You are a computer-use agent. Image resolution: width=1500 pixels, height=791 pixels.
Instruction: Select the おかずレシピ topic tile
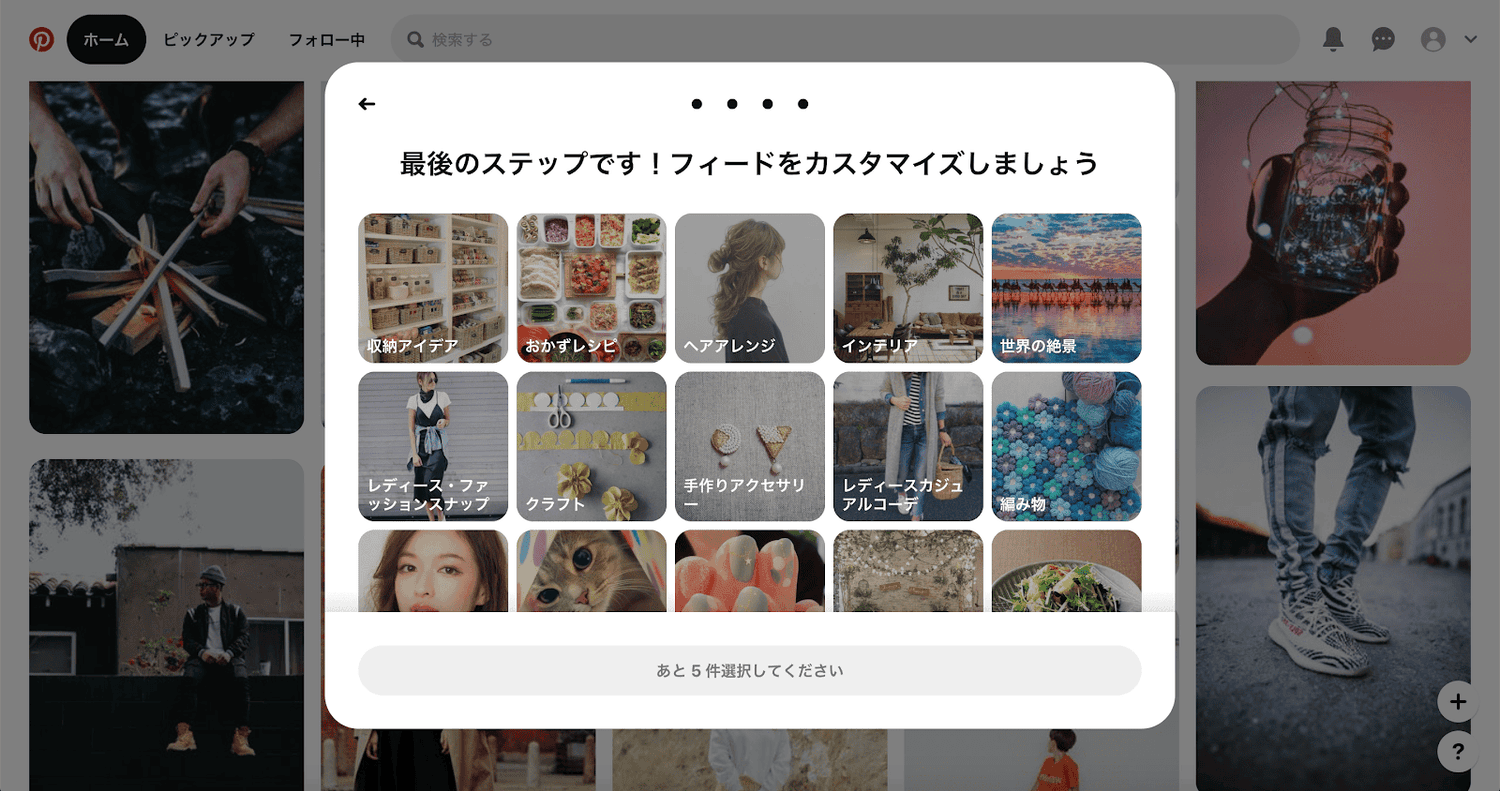coord(591,288)
